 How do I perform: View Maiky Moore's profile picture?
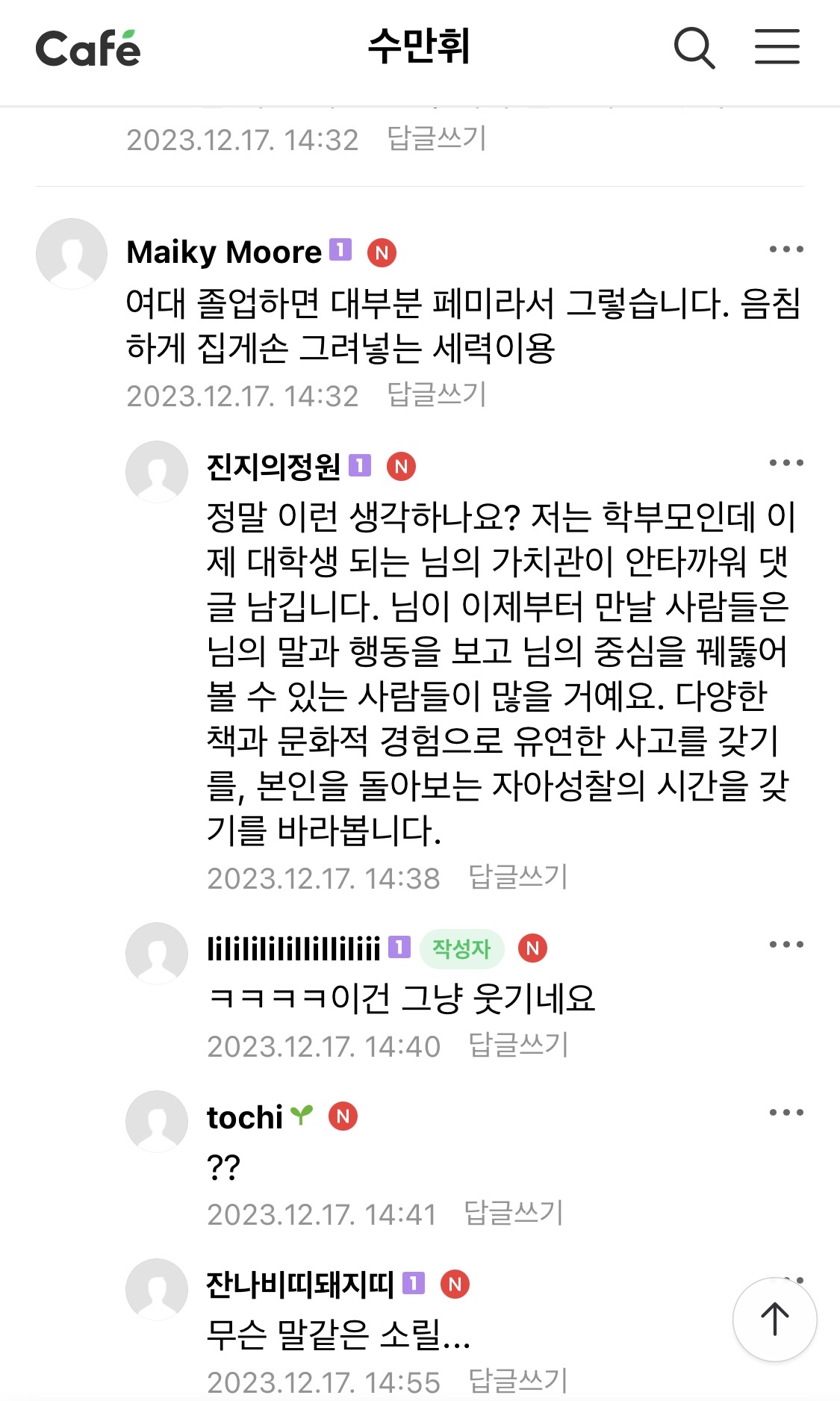pyautogui.click(x=72, y=253)
